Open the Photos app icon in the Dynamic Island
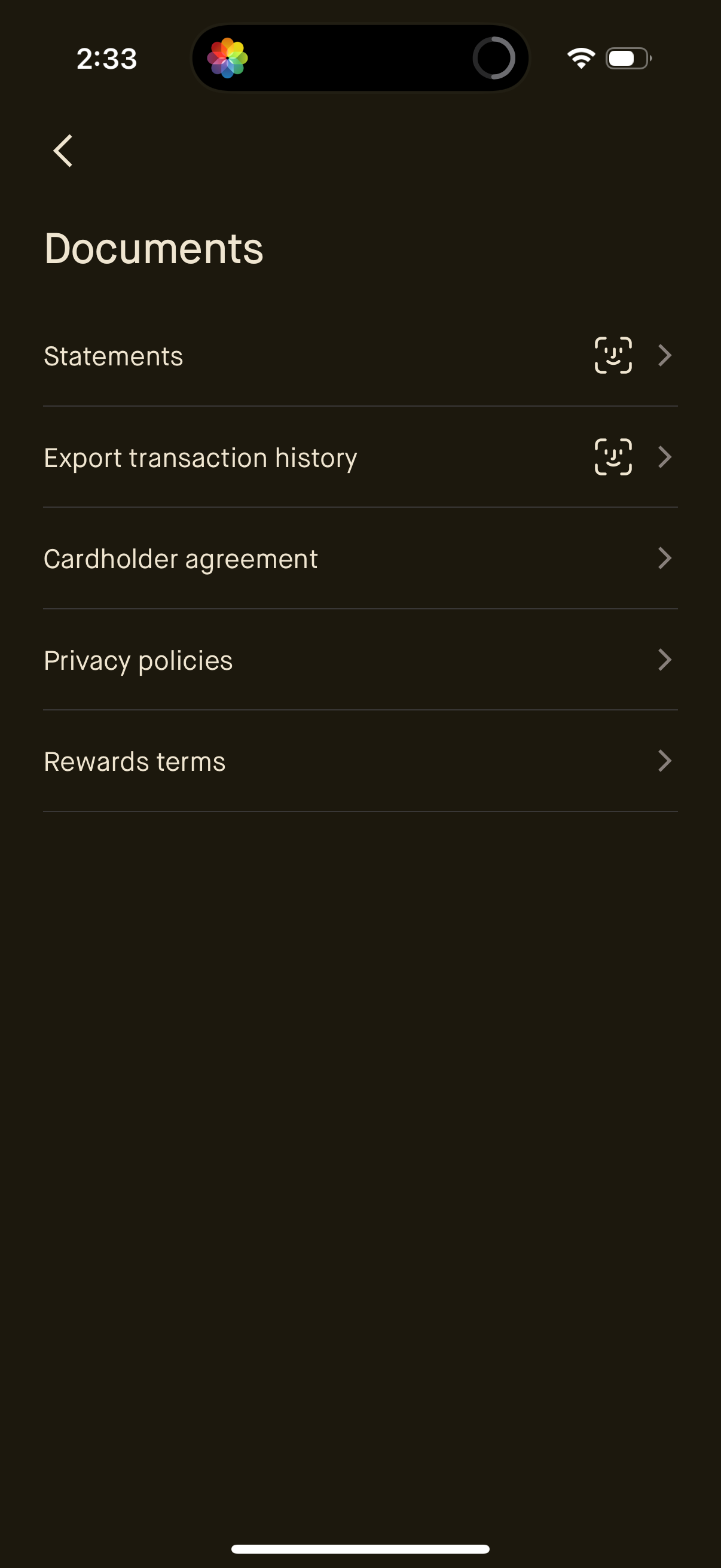 230,58
